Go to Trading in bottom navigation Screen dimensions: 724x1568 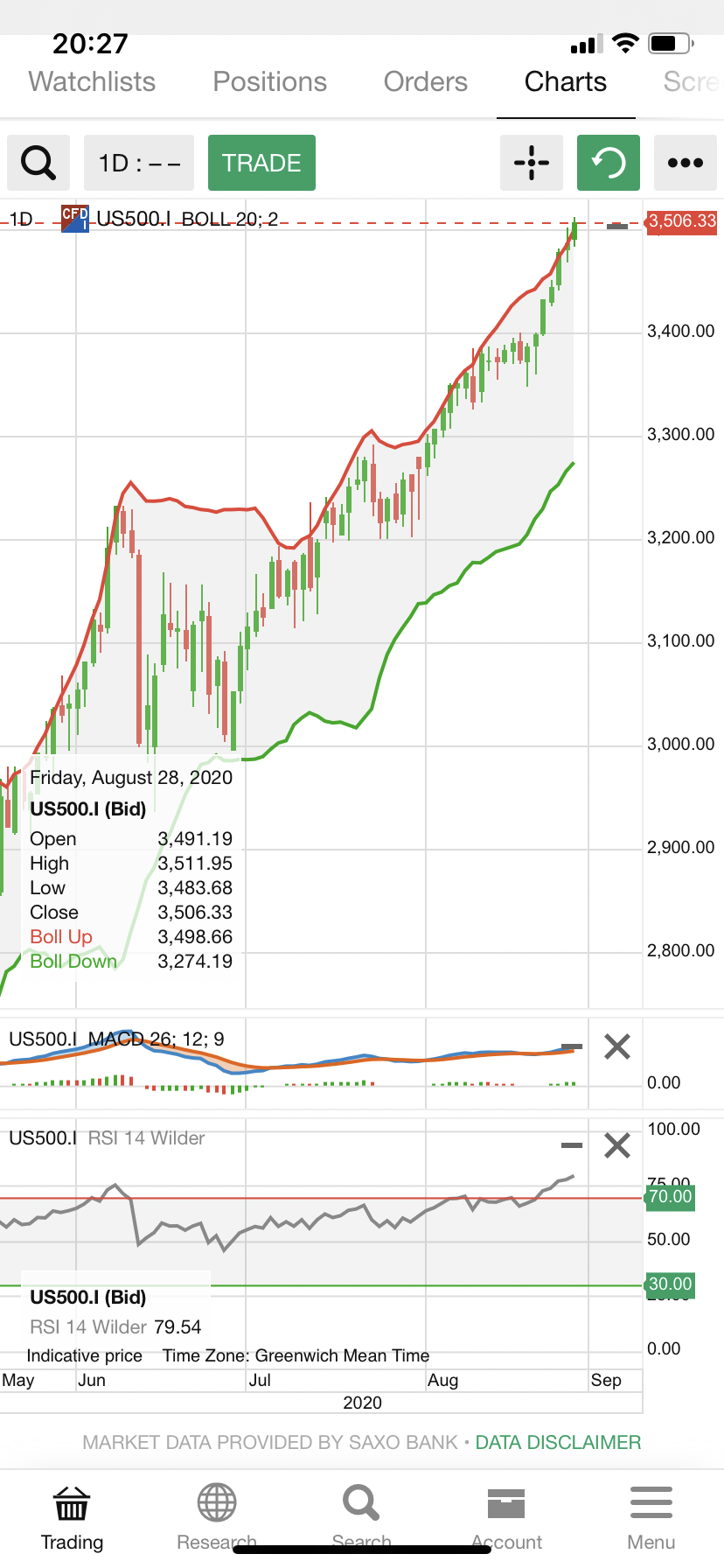pyautogui.click(x=72, y=1518)
